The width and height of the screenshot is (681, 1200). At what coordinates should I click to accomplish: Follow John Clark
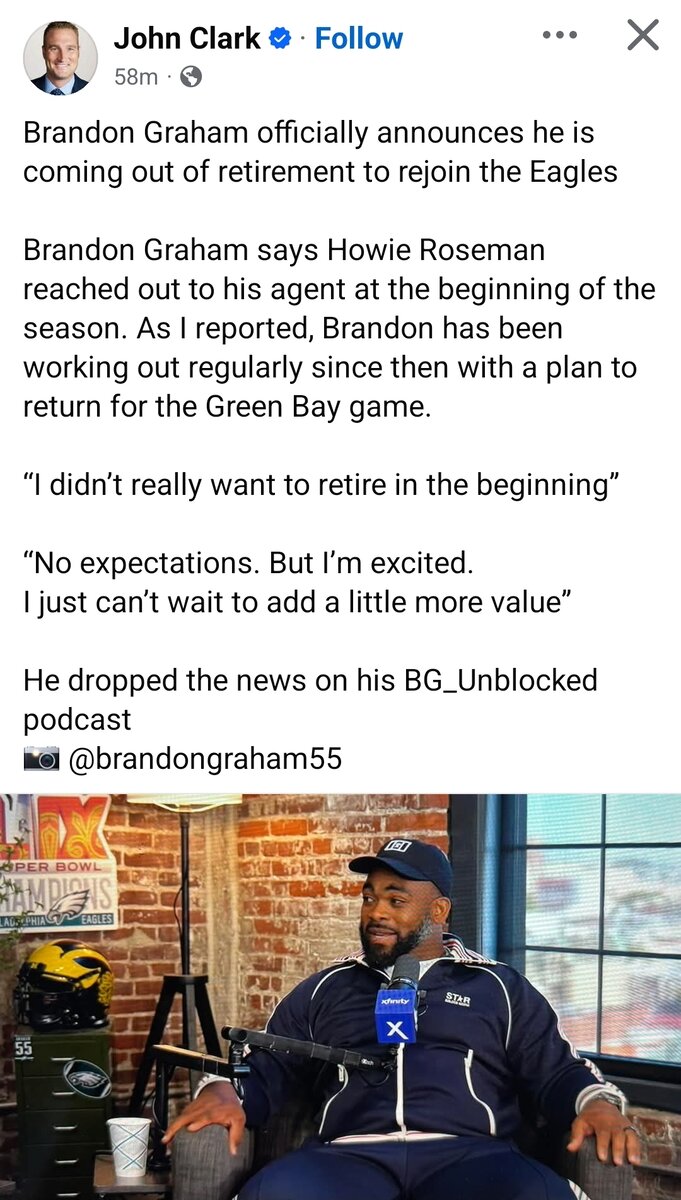358,39
